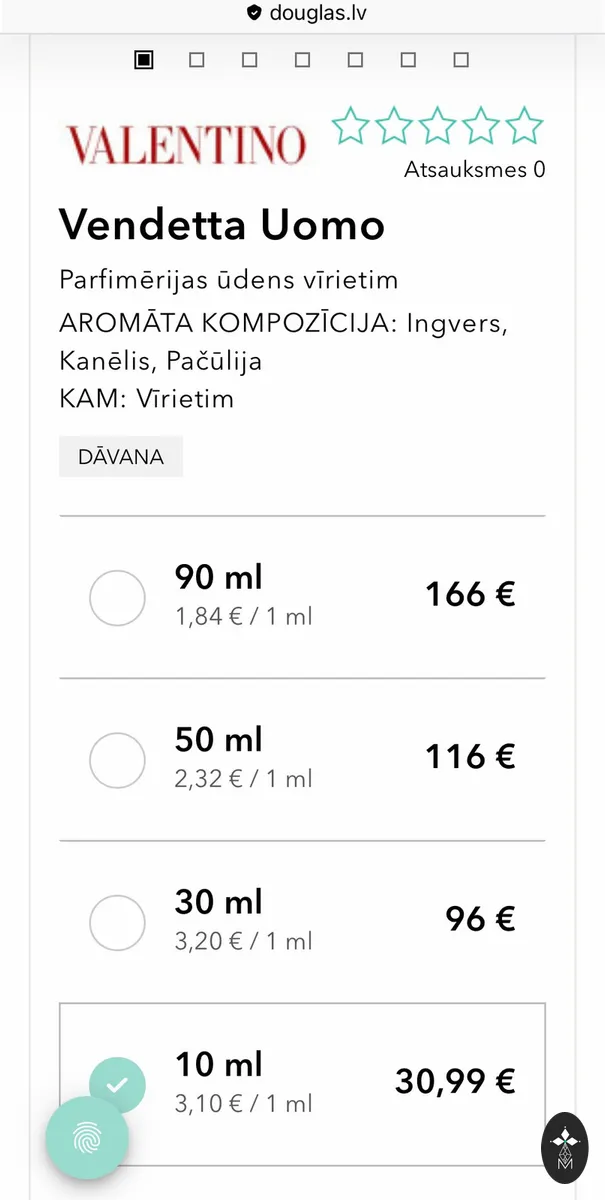Tap the green fingerprint floating button
The height and width of the screenshot is (1200, 605).
[87, 1137]
